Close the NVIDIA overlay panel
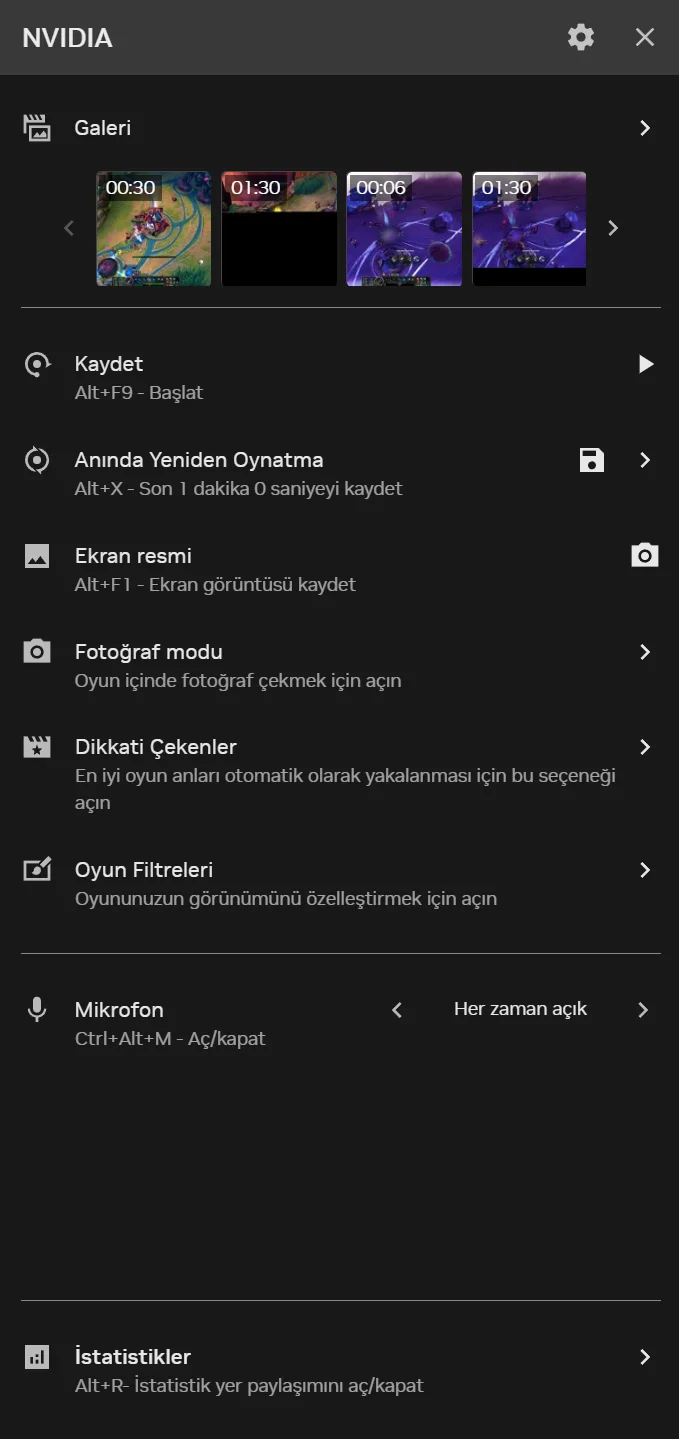This screenshot has width=679, height=1439. click(645, 38)
